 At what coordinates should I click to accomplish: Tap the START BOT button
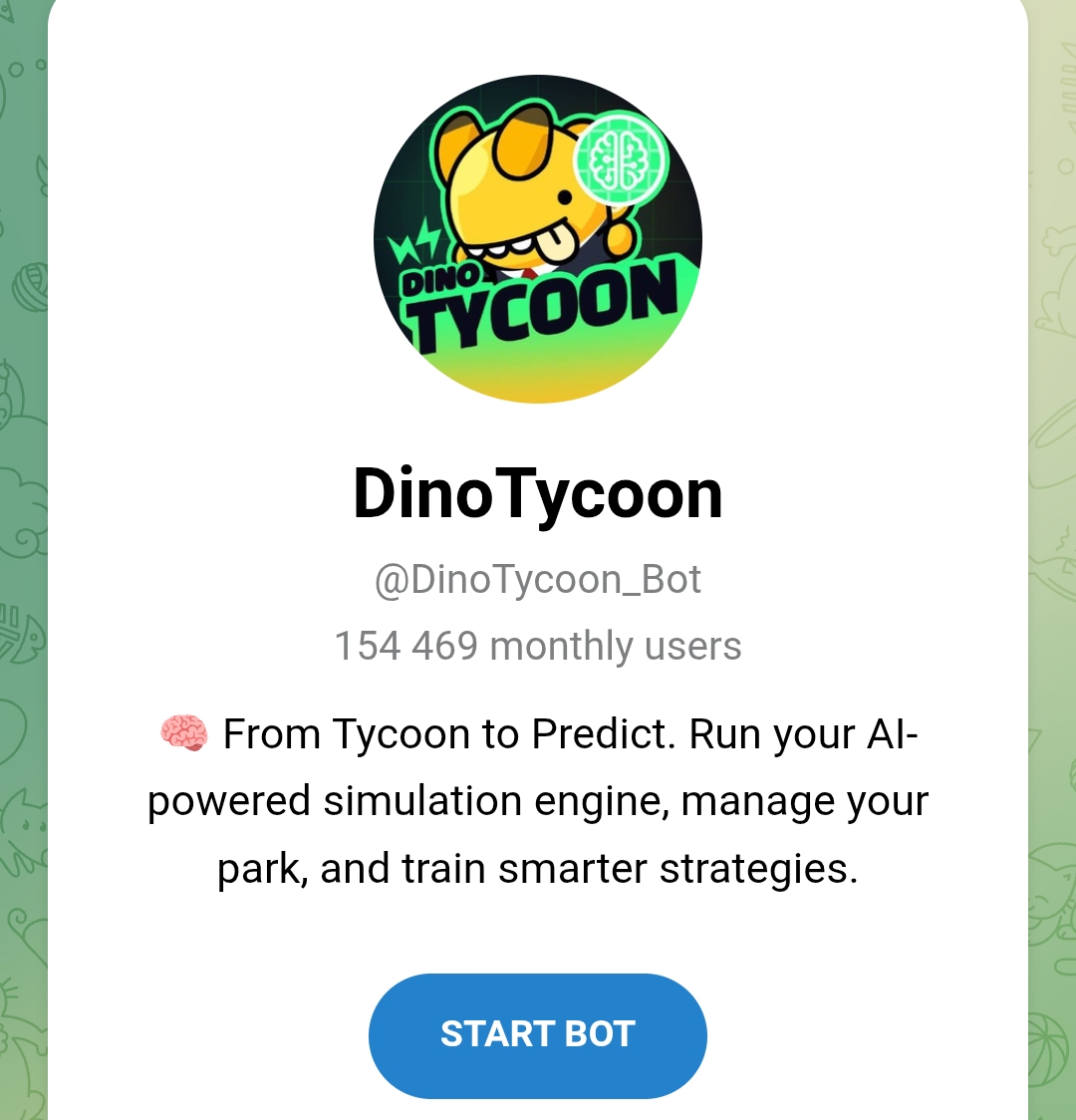pyautogui.click(x=537, y=1035)
